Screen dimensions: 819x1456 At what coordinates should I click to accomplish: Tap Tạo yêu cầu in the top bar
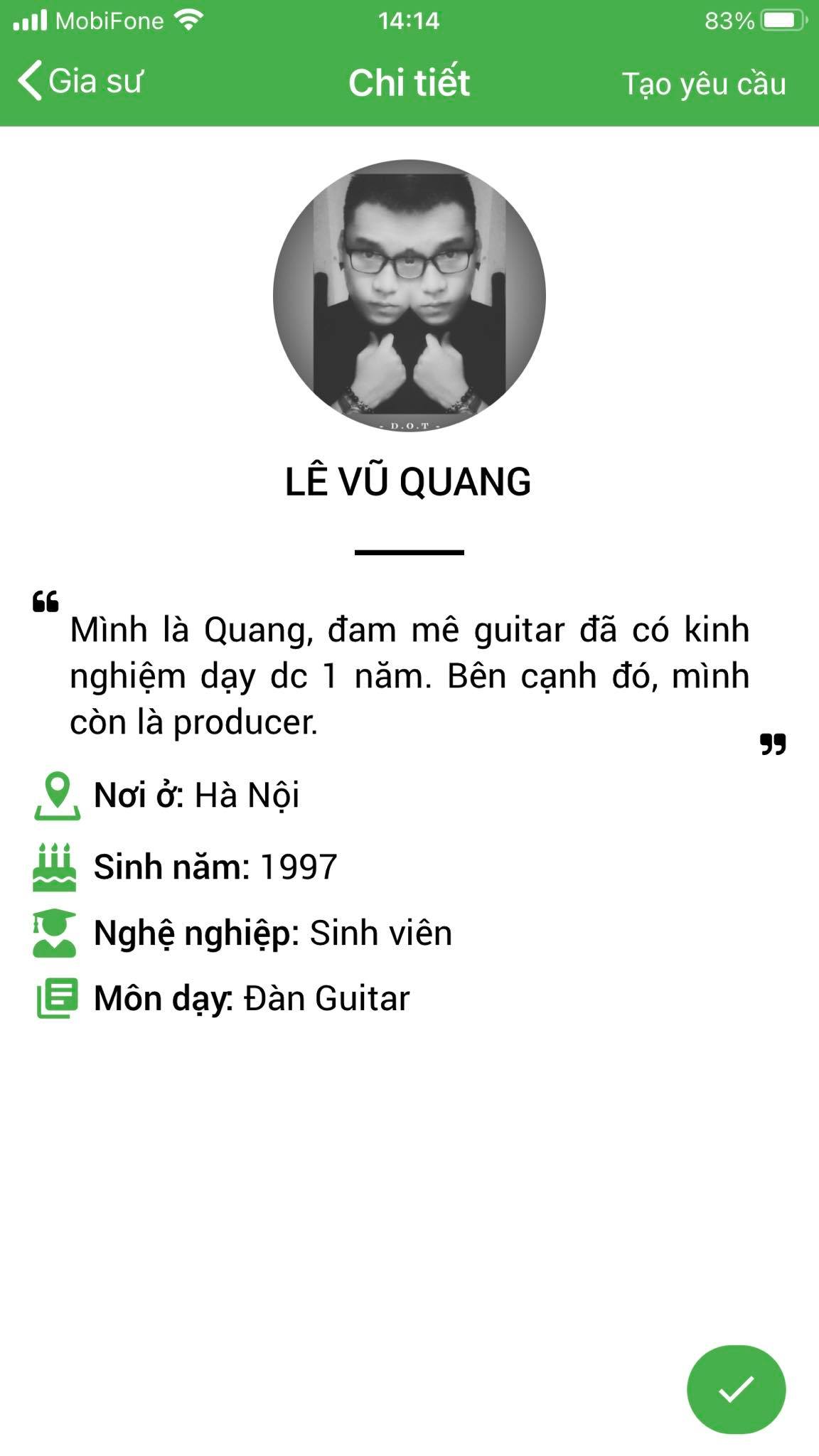704,84
